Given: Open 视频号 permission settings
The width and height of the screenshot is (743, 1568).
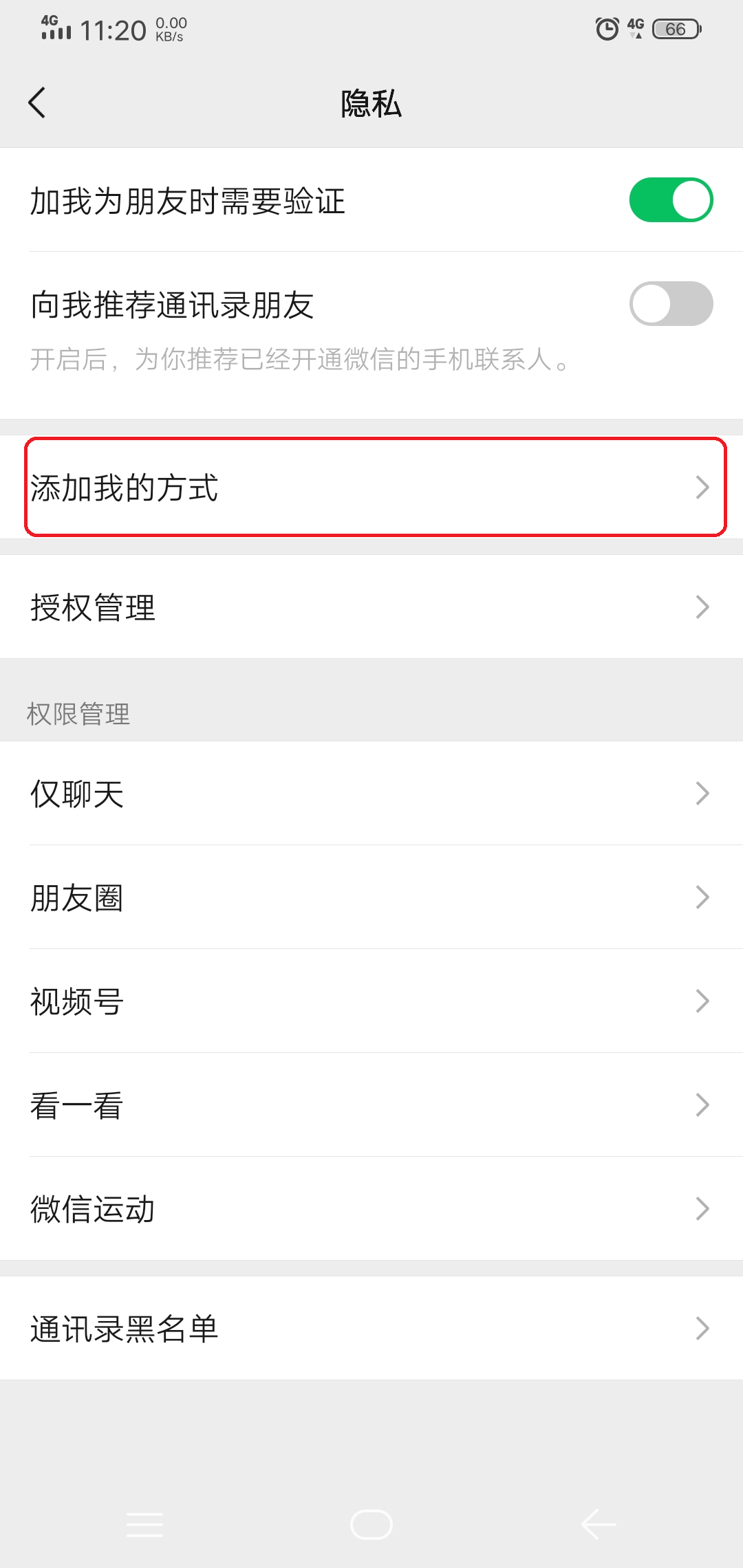Looking at the screenshot, I should [371, 1001].
